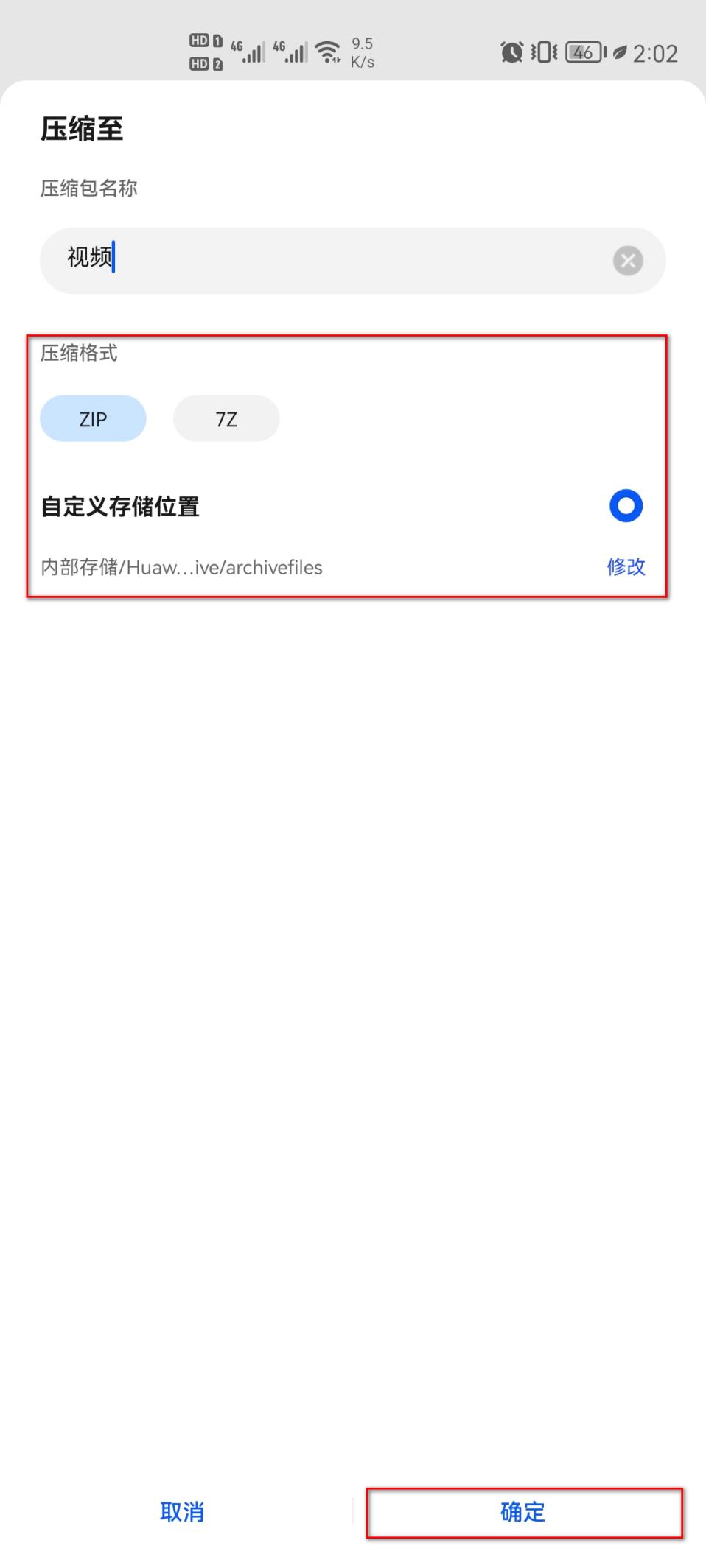Enable the 自定义存储位置 toggle

624,506
